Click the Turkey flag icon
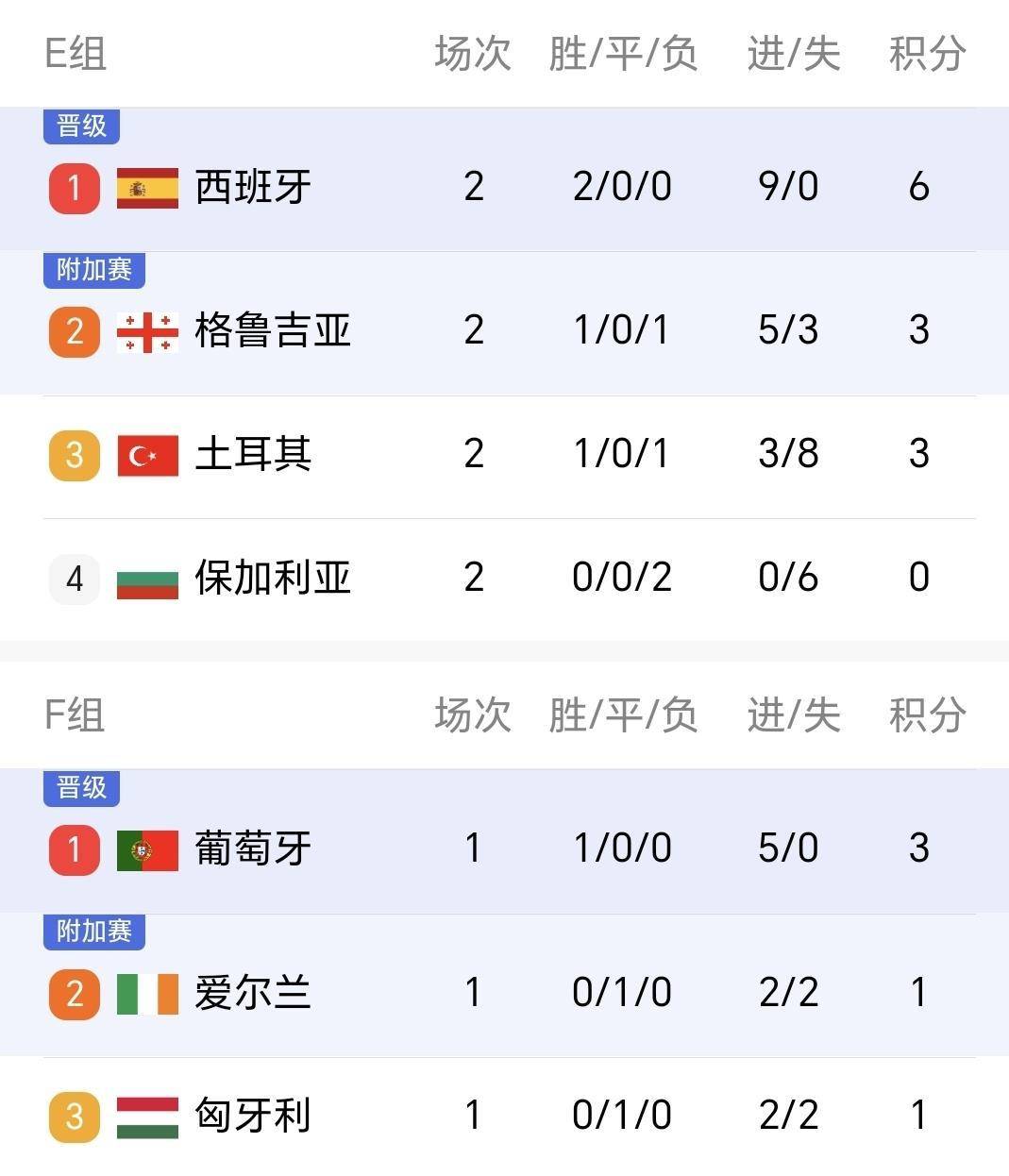The height and width of the screenshot is (1176, 1009). (145, 454)
